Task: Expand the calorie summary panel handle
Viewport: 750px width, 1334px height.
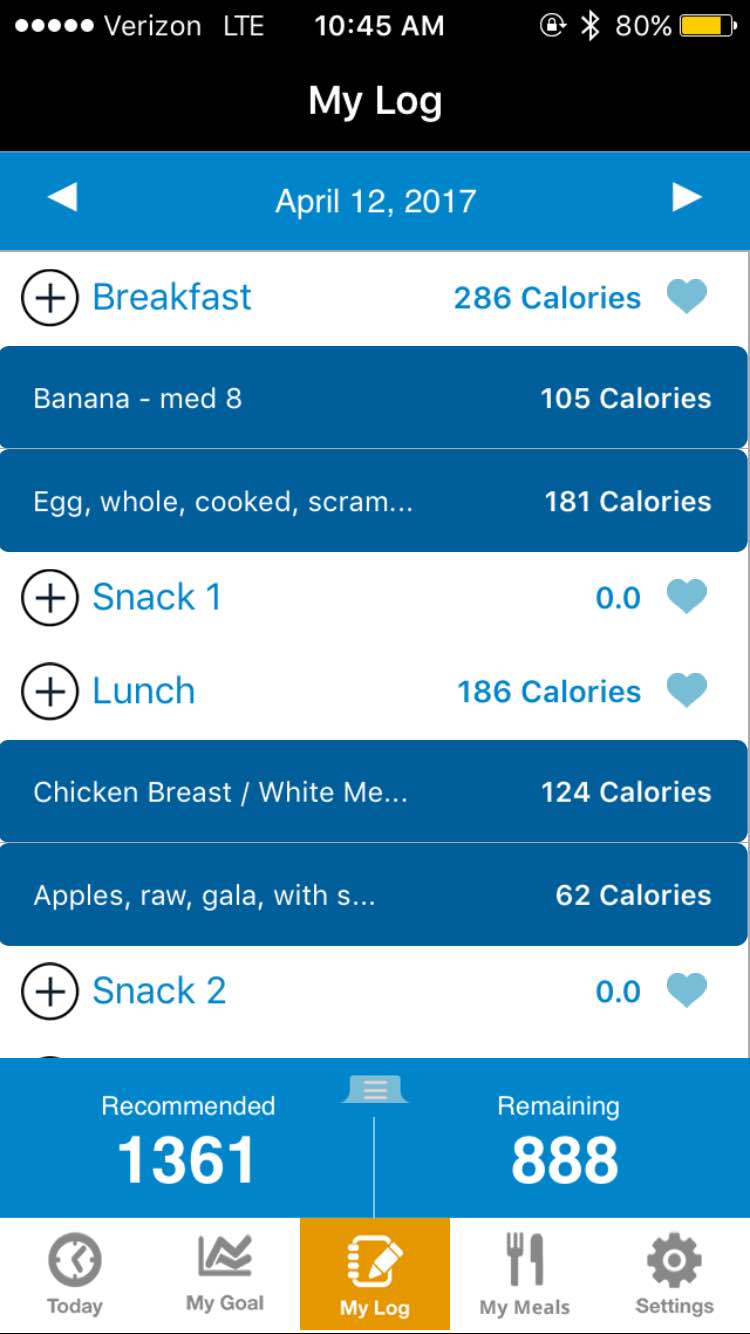Action: (x=375, y=1090)
